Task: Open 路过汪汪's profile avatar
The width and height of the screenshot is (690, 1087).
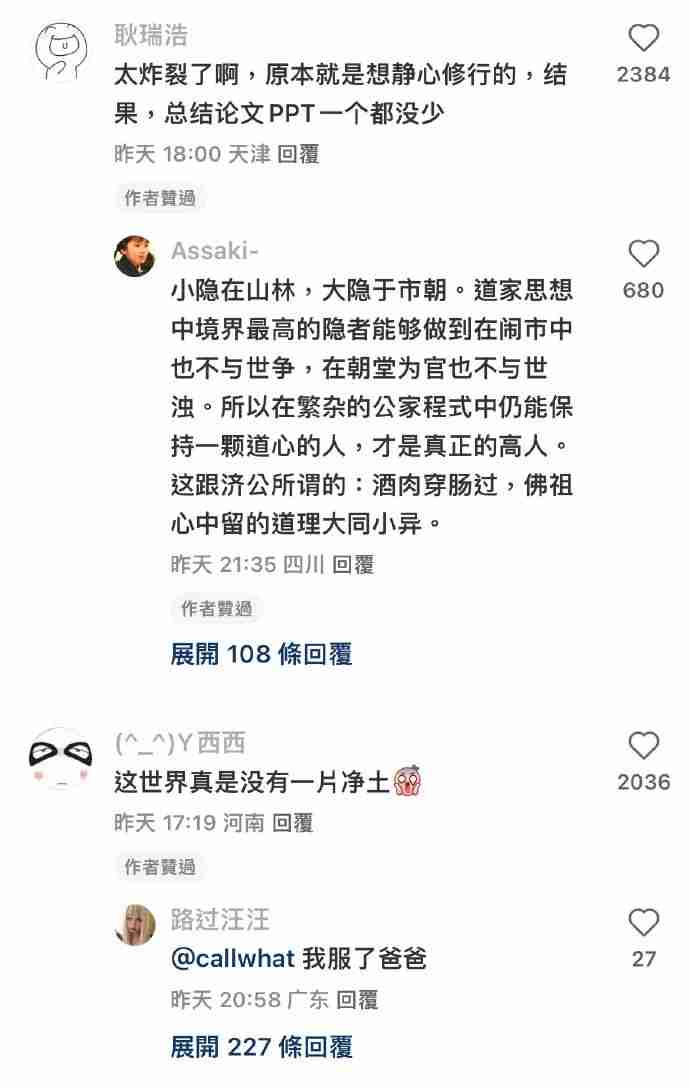Action: (134, 924)
